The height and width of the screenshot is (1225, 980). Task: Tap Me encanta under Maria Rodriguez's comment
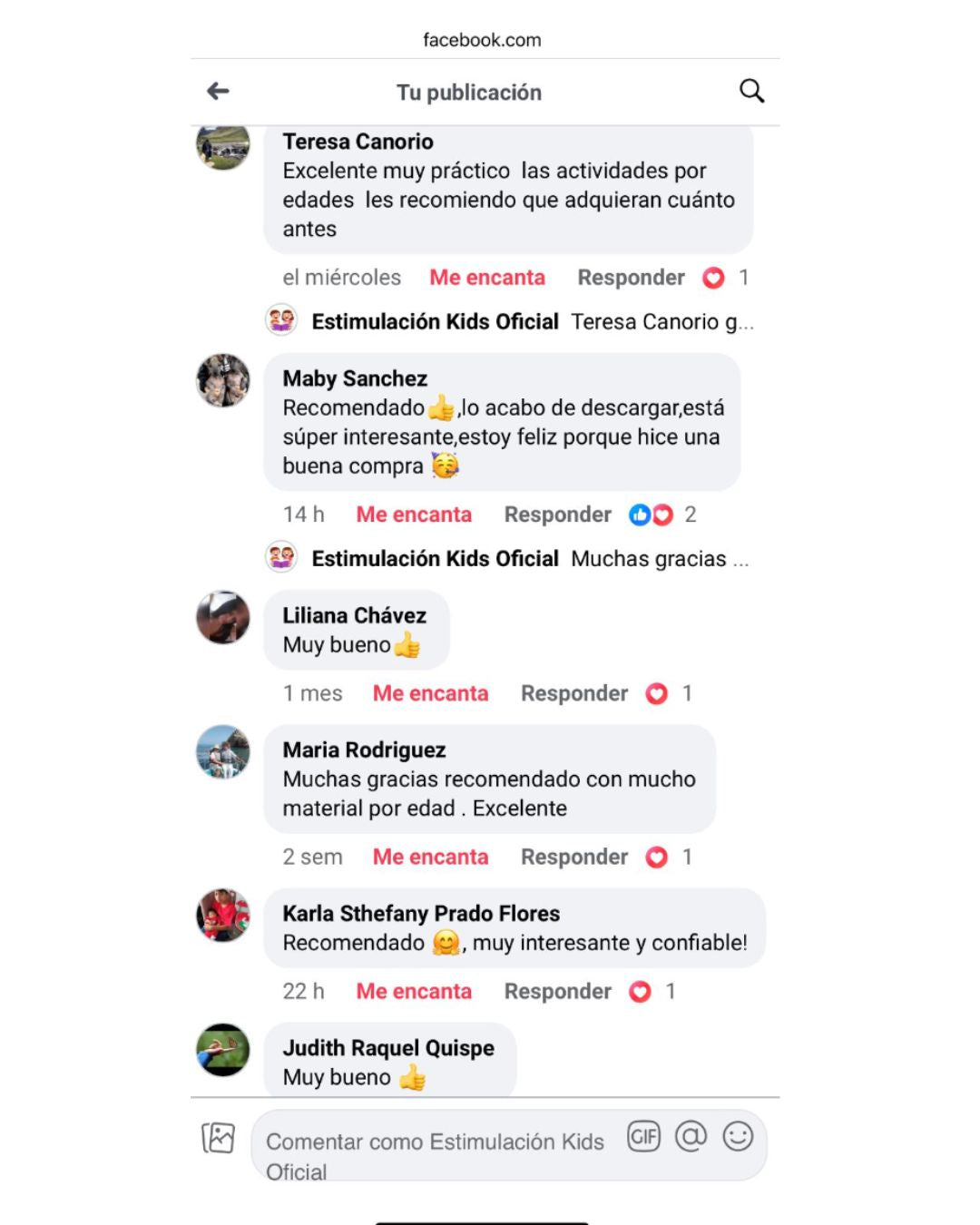coord(430,857)
